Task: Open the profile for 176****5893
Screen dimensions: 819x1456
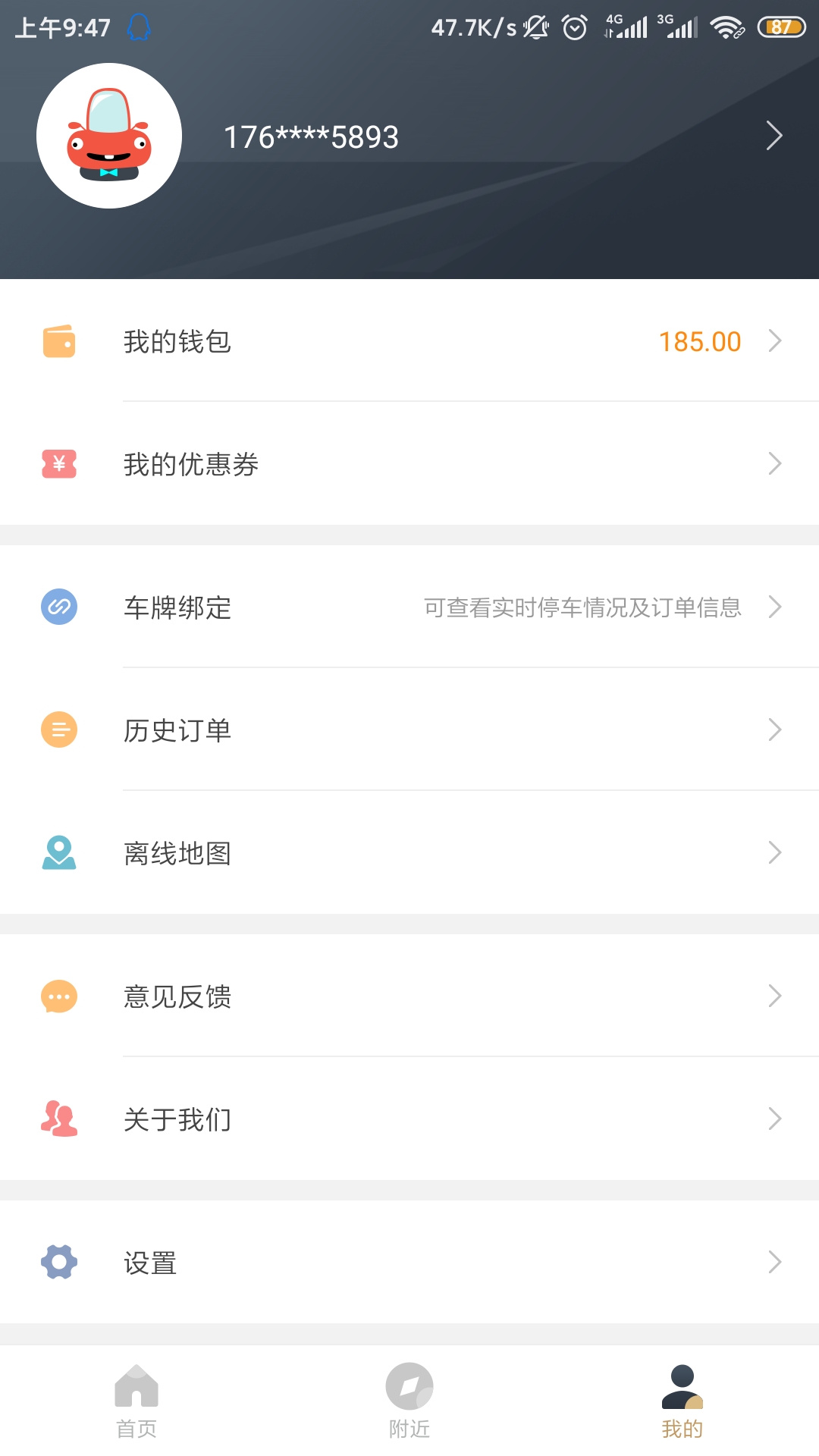Action: 311,137
